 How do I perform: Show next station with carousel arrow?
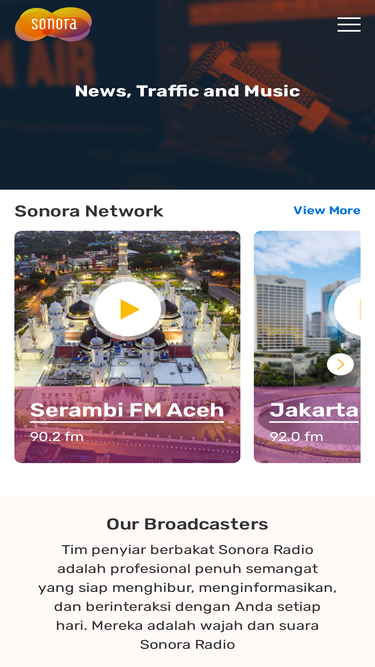pyautogui.click(x=340, y=365)
